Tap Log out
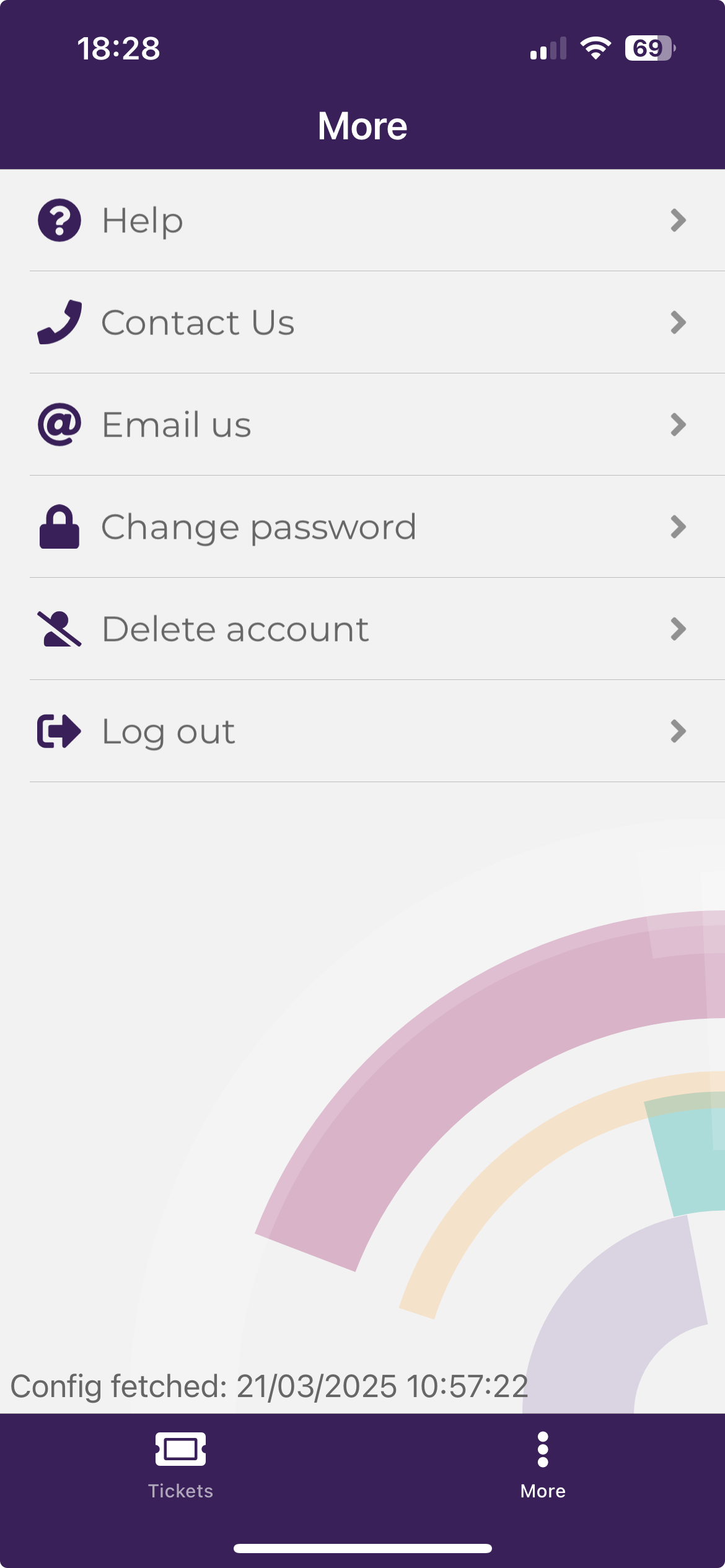This screenshot has width=725, height=1568. [x=362, y=731]
